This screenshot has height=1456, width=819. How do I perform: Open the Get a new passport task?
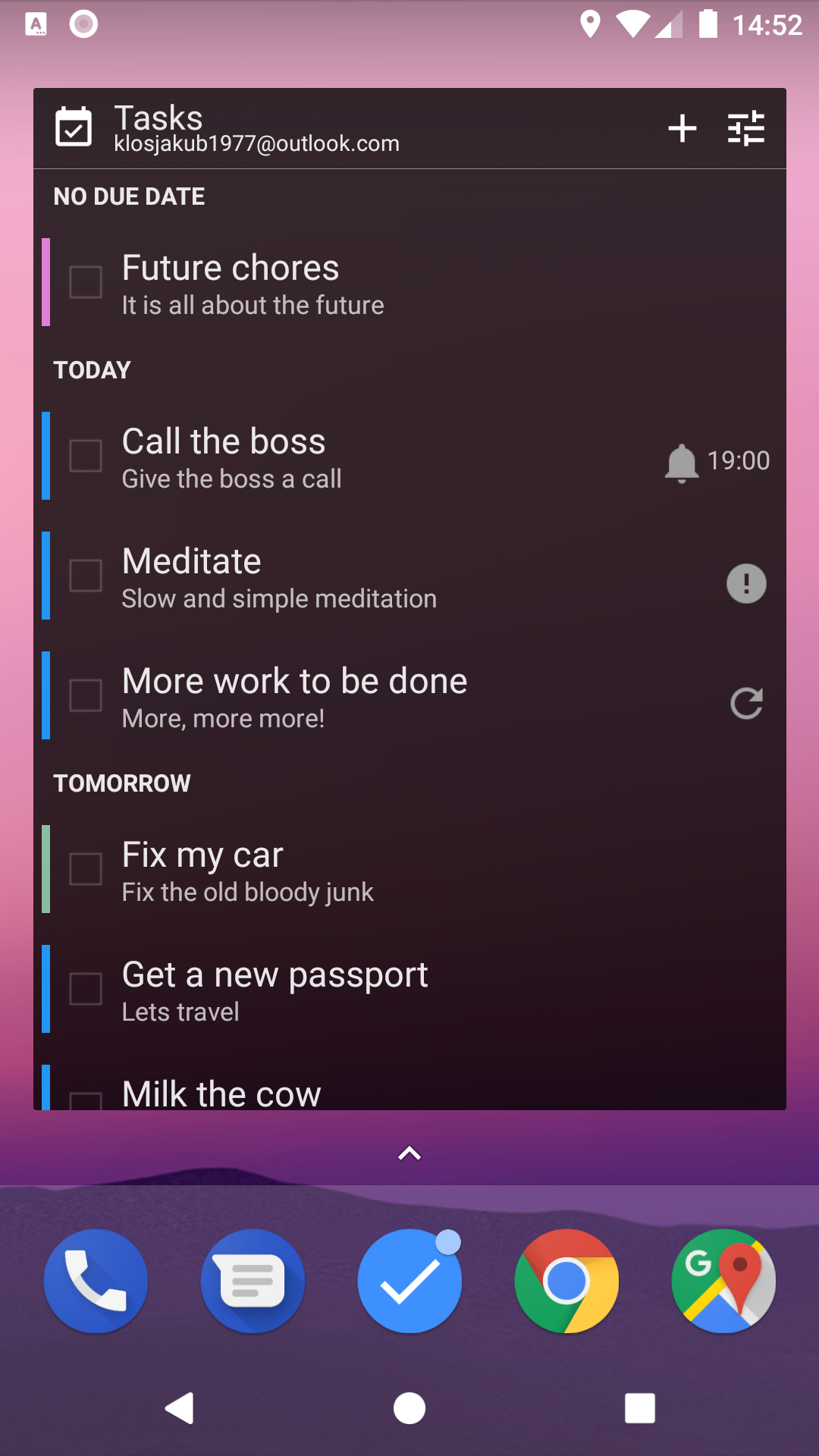pos(409,990)
